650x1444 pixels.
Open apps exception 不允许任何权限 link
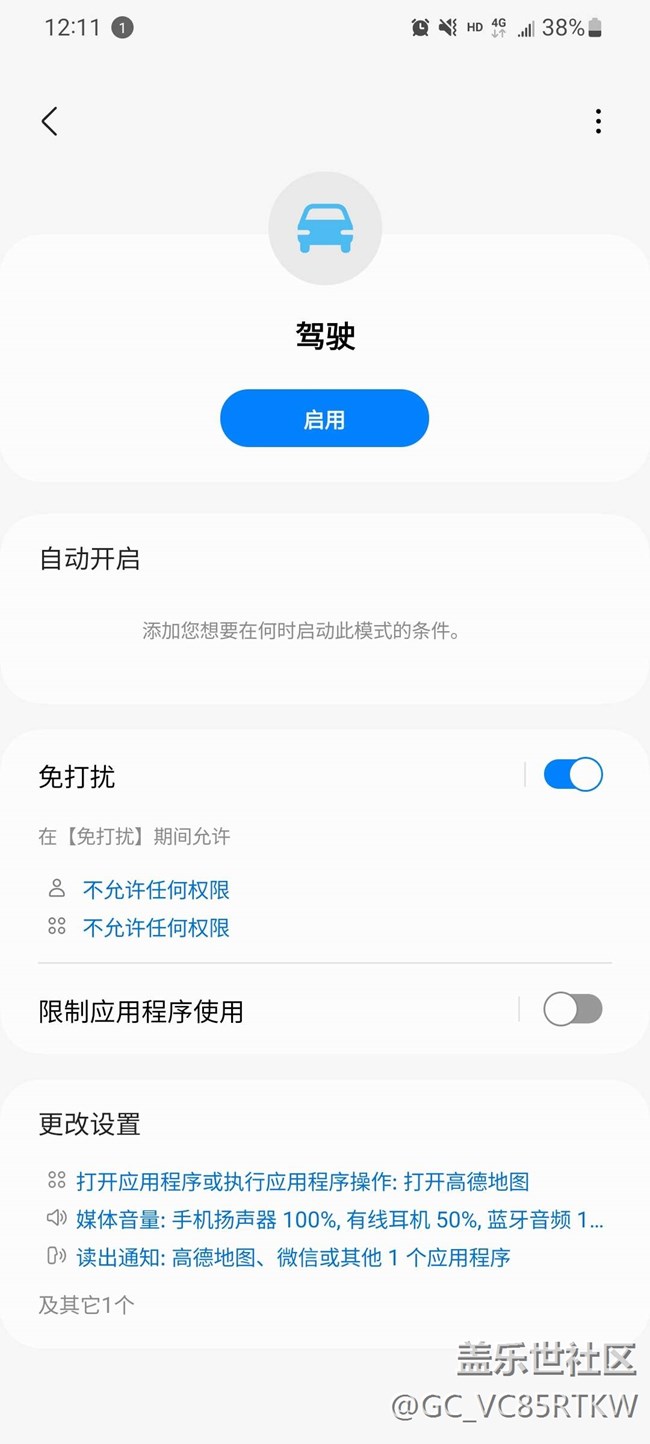point(156,927)
